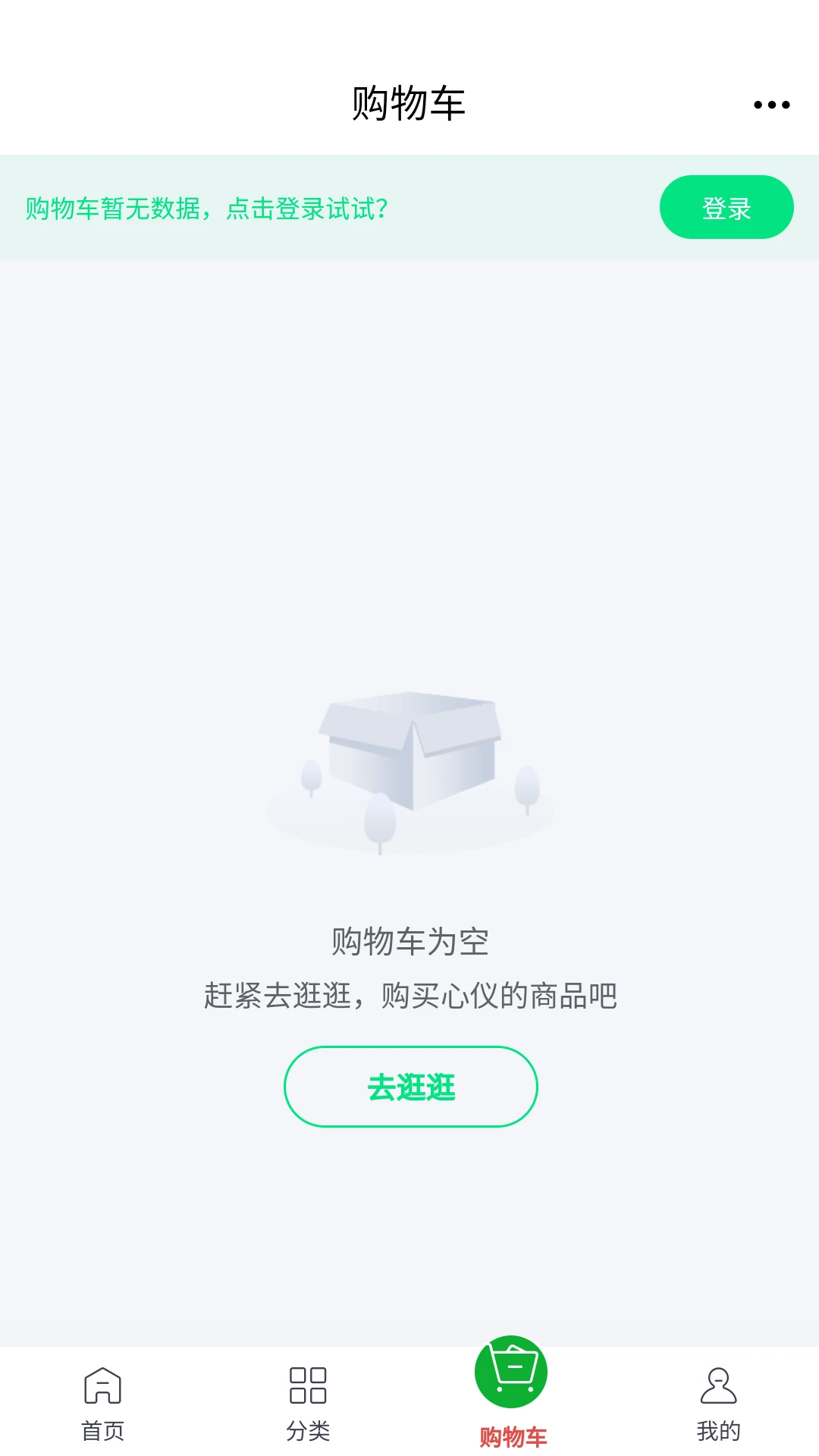Screen dimensions: 819x1456
Task: Click the three-dot more options icon
Action: (769, 105)
